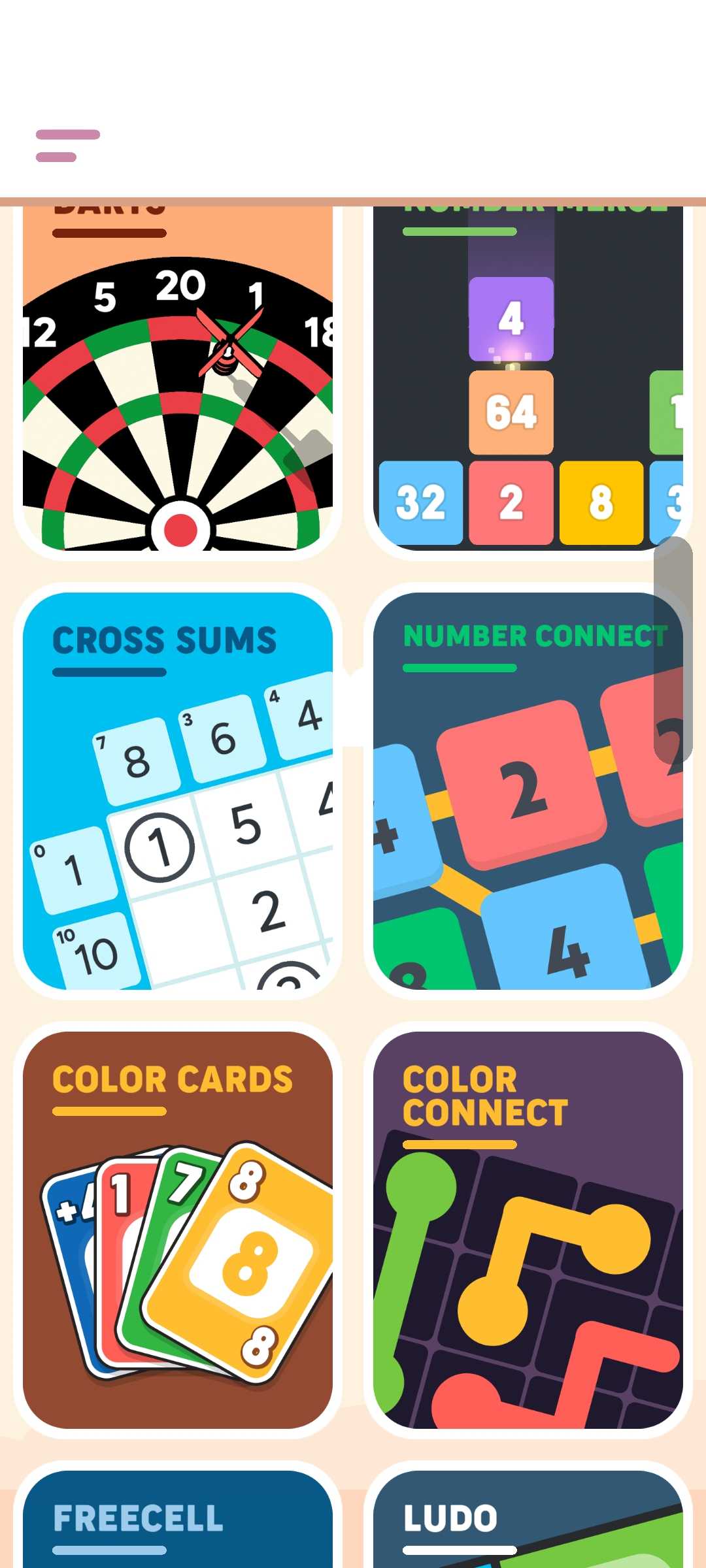Select the Color Connect game
Viewport: 706px width, 1568px height.
[x=528, y=1230]
